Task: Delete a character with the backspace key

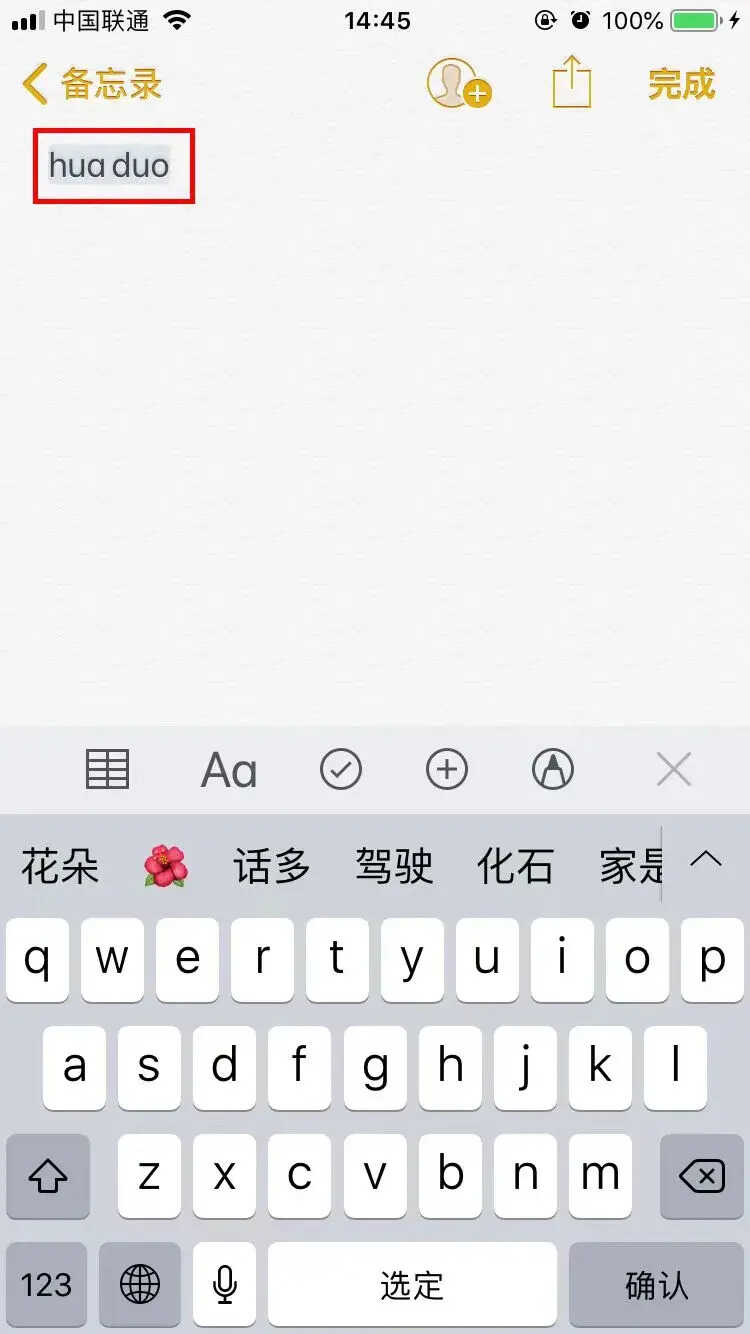Action: (702, 1176)
